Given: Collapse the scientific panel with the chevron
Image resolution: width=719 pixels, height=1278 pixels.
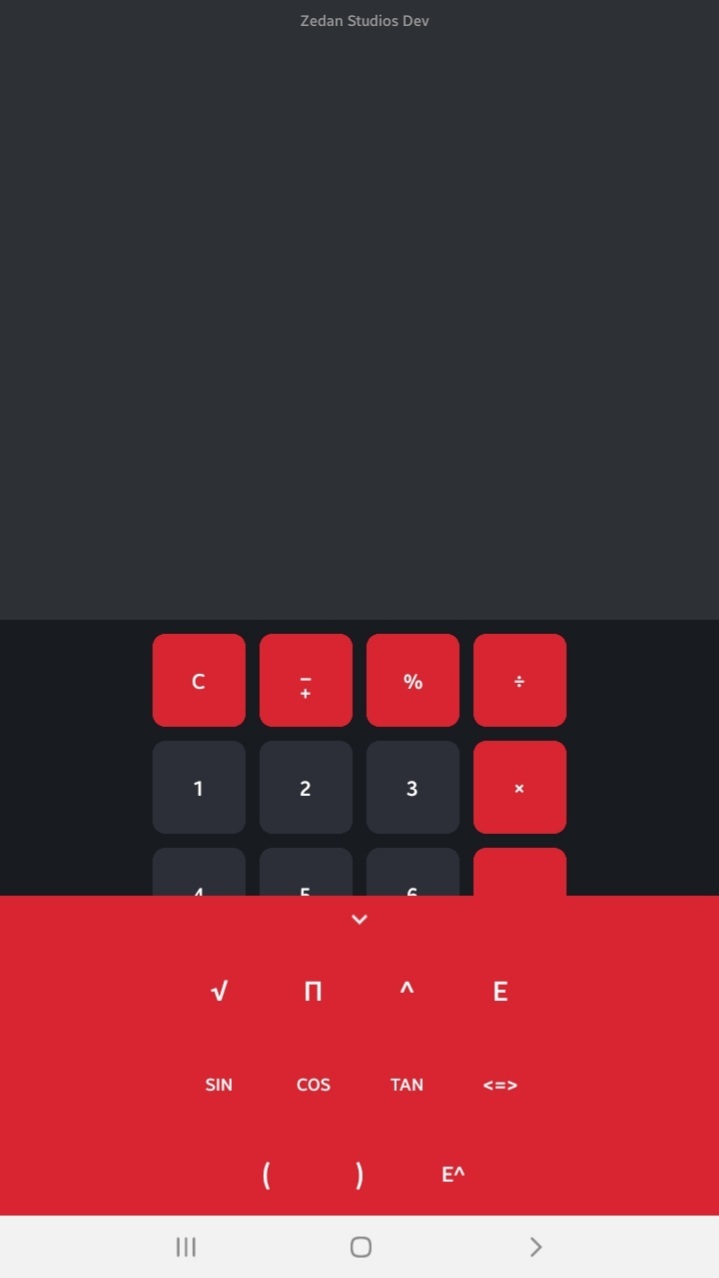Looking at the screenshot, I should point(359,919).
